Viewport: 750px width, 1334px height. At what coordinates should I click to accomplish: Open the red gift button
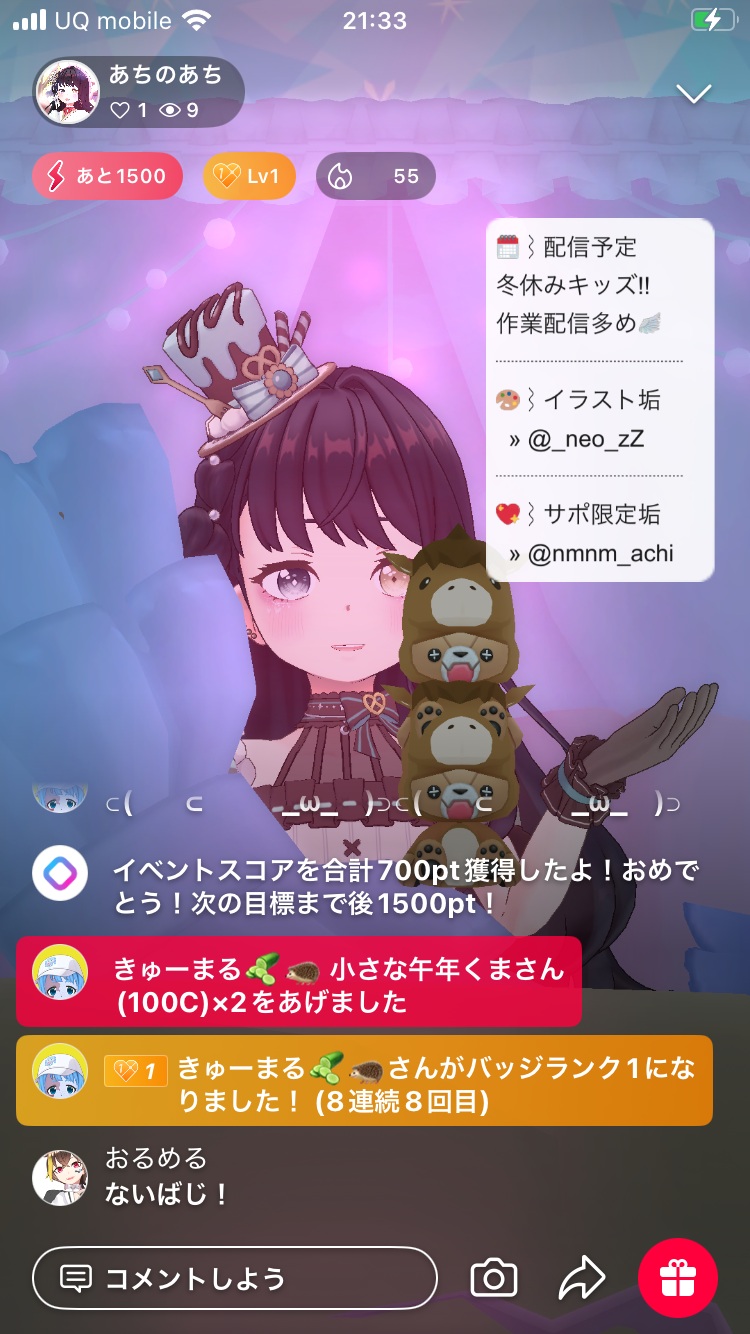678,1278
